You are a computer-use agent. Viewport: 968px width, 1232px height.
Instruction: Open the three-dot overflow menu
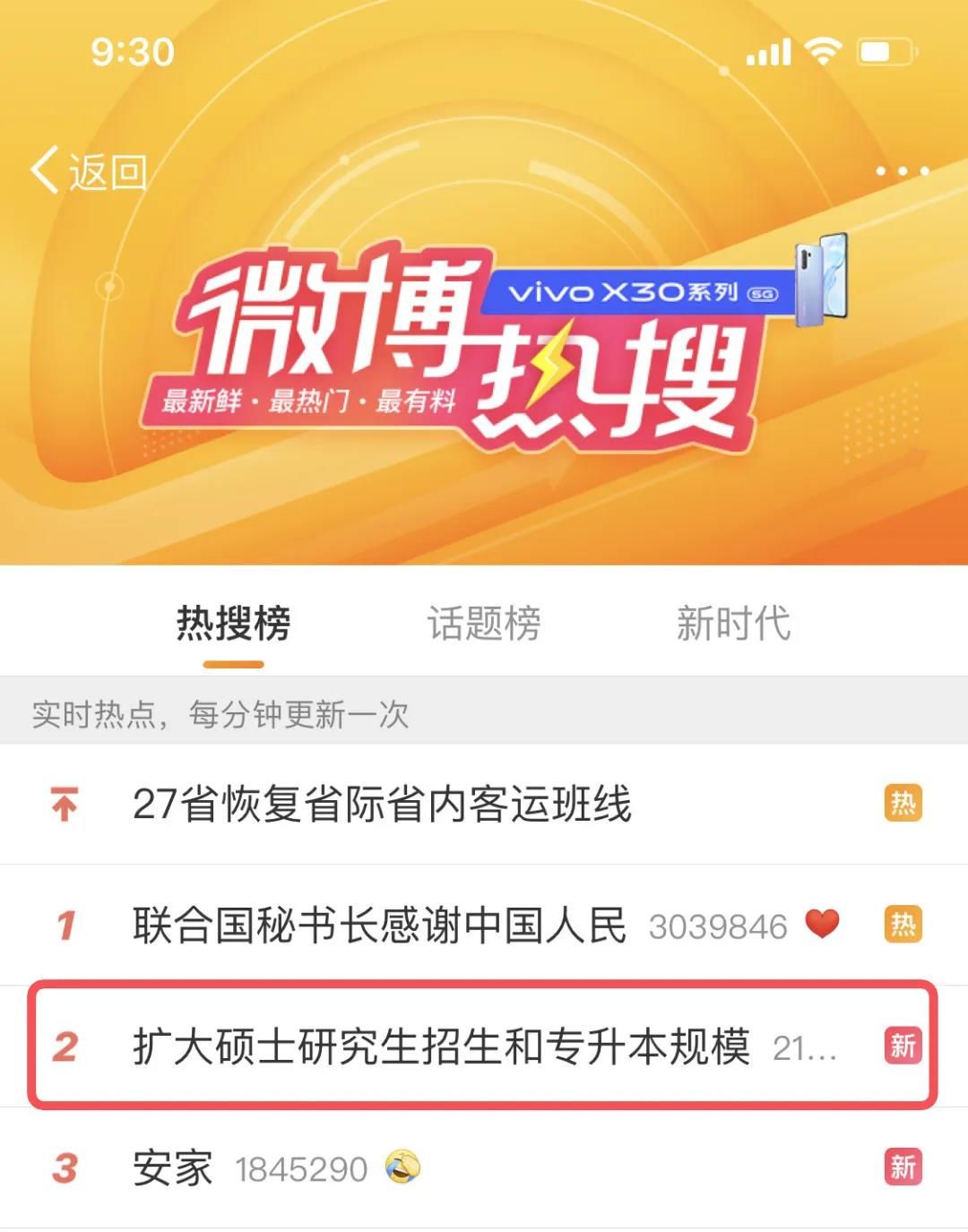(x=901, y=170)
